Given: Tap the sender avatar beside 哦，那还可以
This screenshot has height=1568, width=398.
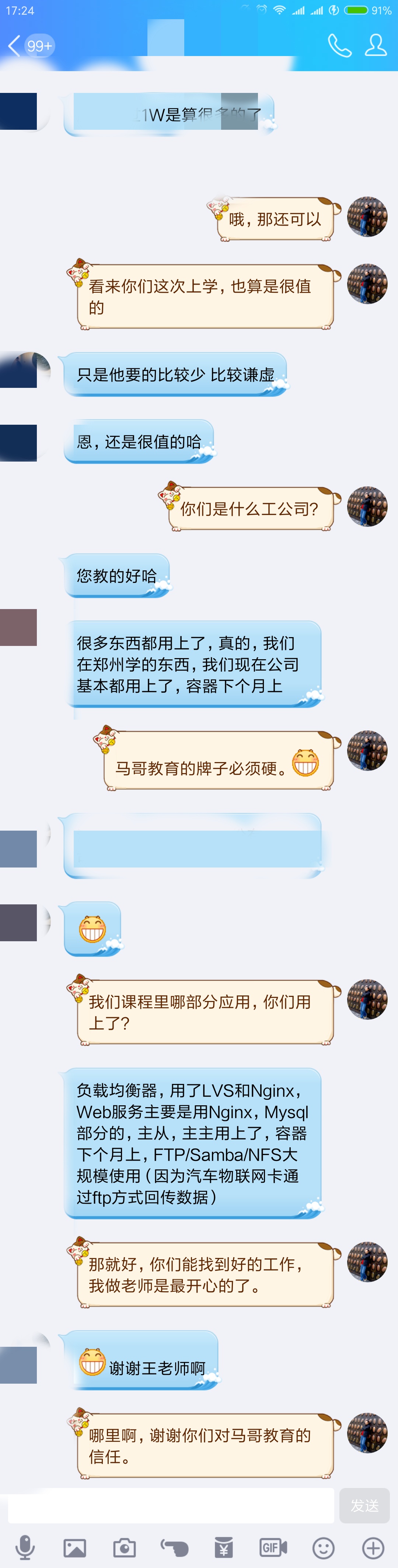Looking at the screenshot, I should tap(367, 217).
